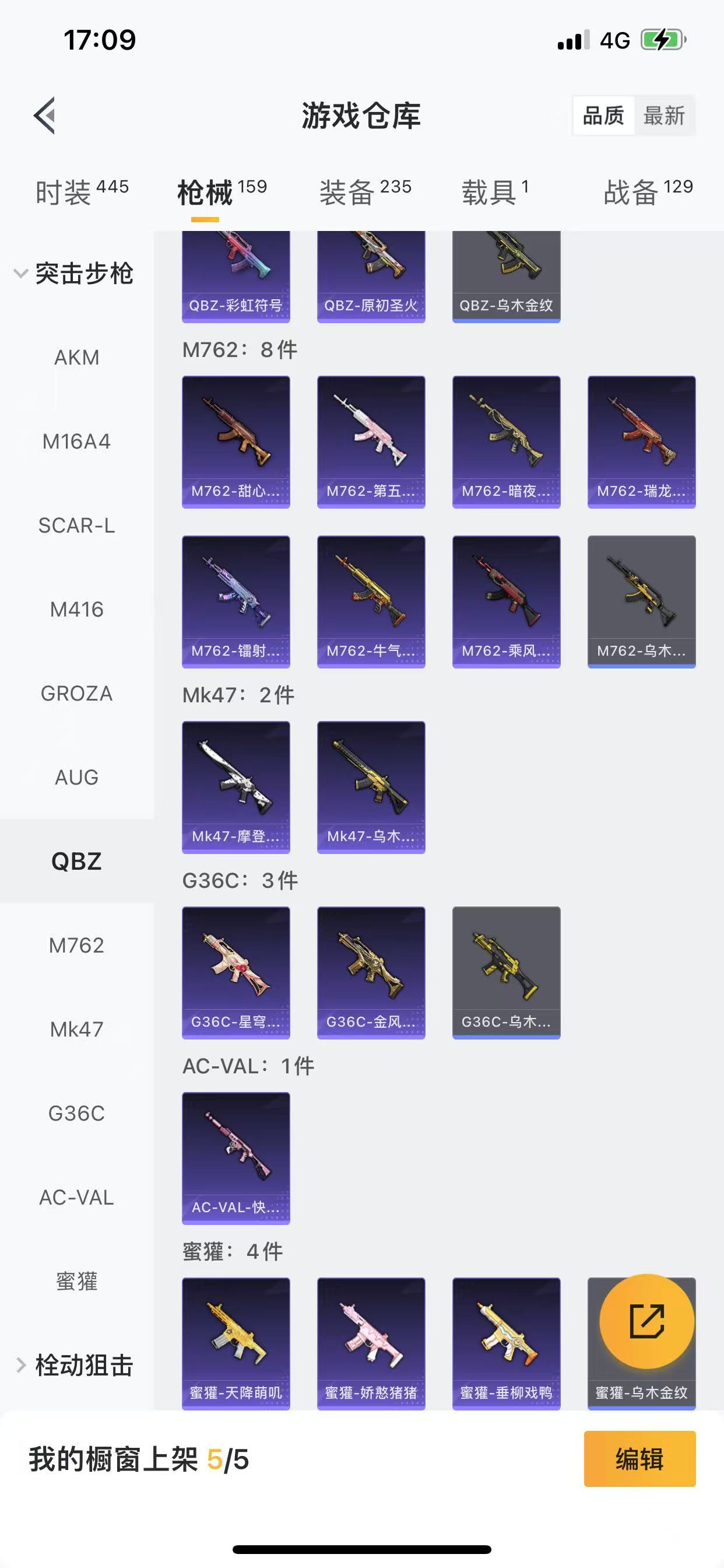View the 蜜獾-娇憨猪猪 skin
Screen dimensions: 724x1568
[371, 1343]
